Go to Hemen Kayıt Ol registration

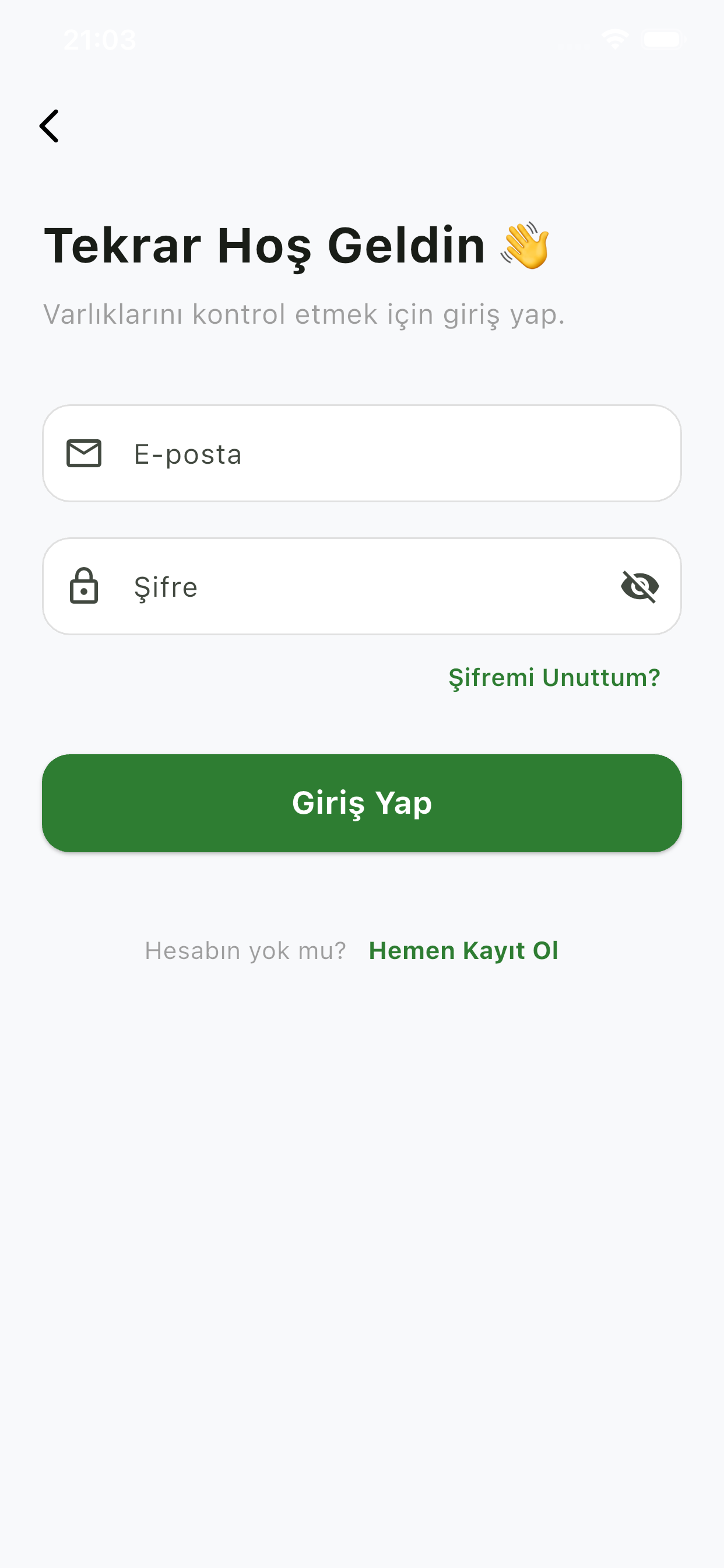tap(463, 950)
